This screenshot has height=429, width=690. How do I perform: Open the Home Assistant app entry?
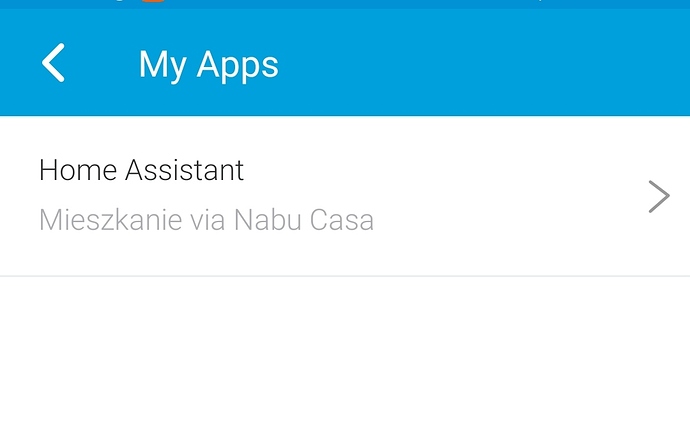click(344, 196)
